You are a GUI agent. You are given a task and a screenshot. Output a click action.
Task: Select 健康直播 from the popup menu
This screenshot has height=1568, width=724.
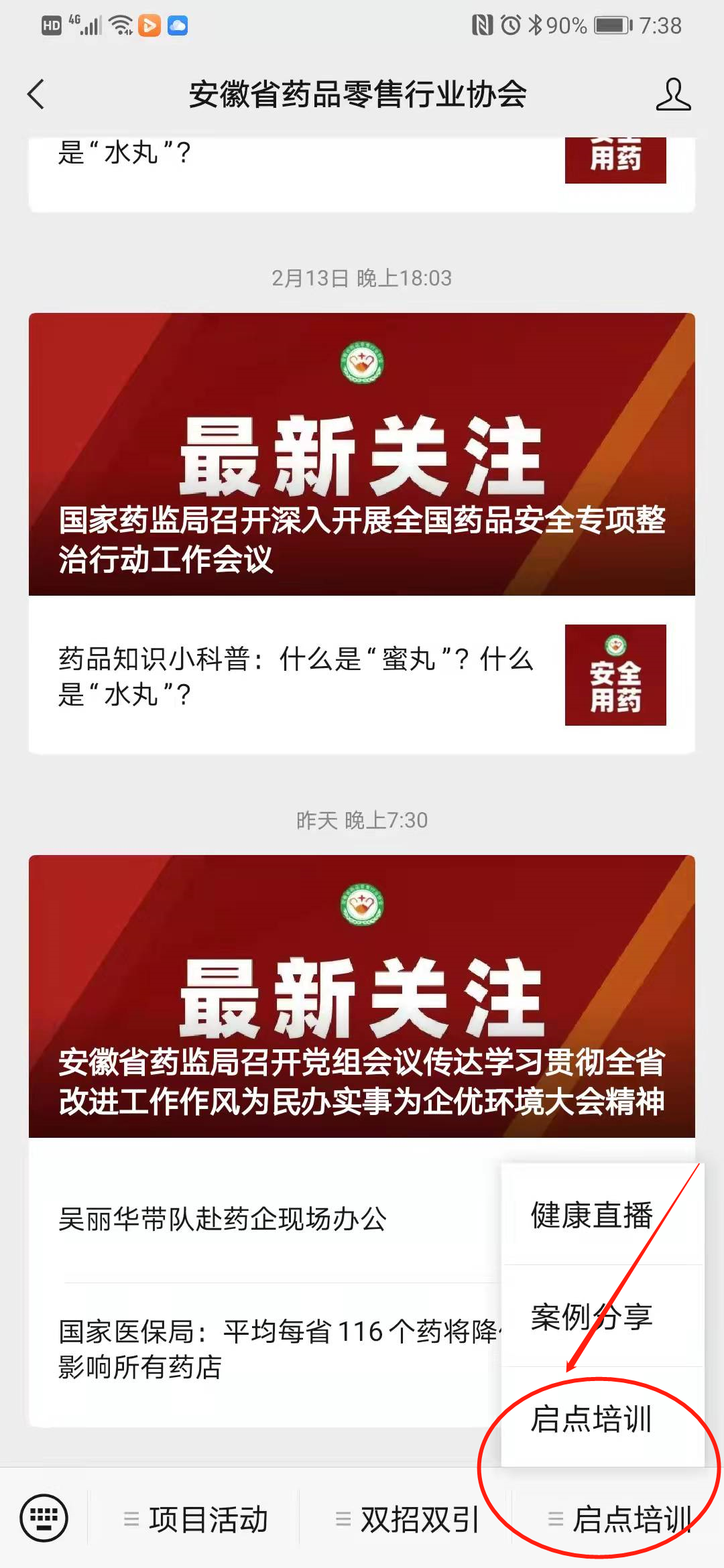tap(591, 1216)
